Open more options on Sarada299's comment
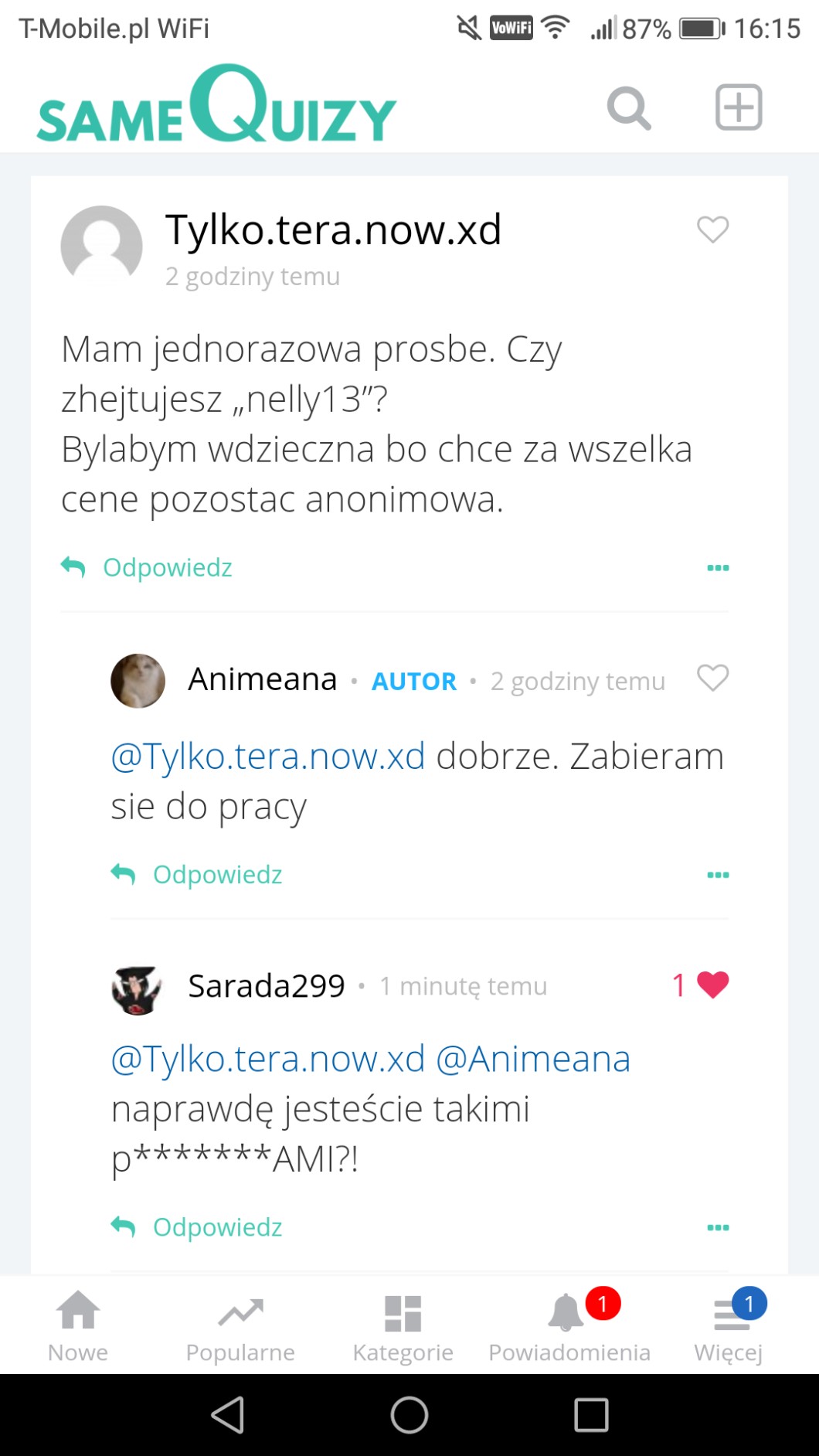This screenshot has height=1456, width=819. tap(718, 1227)
